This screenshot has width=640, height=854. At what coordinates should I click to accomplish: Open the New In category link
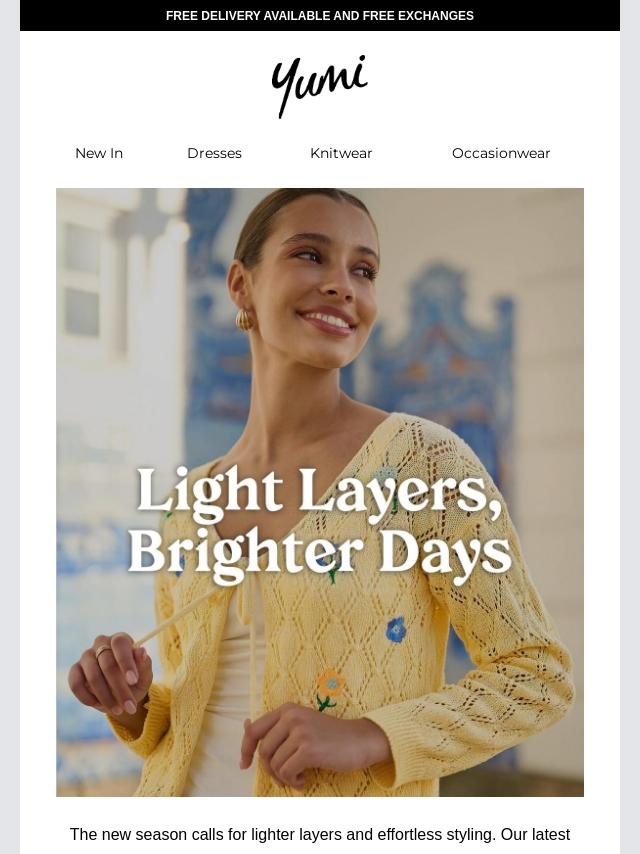click(99, 153)
